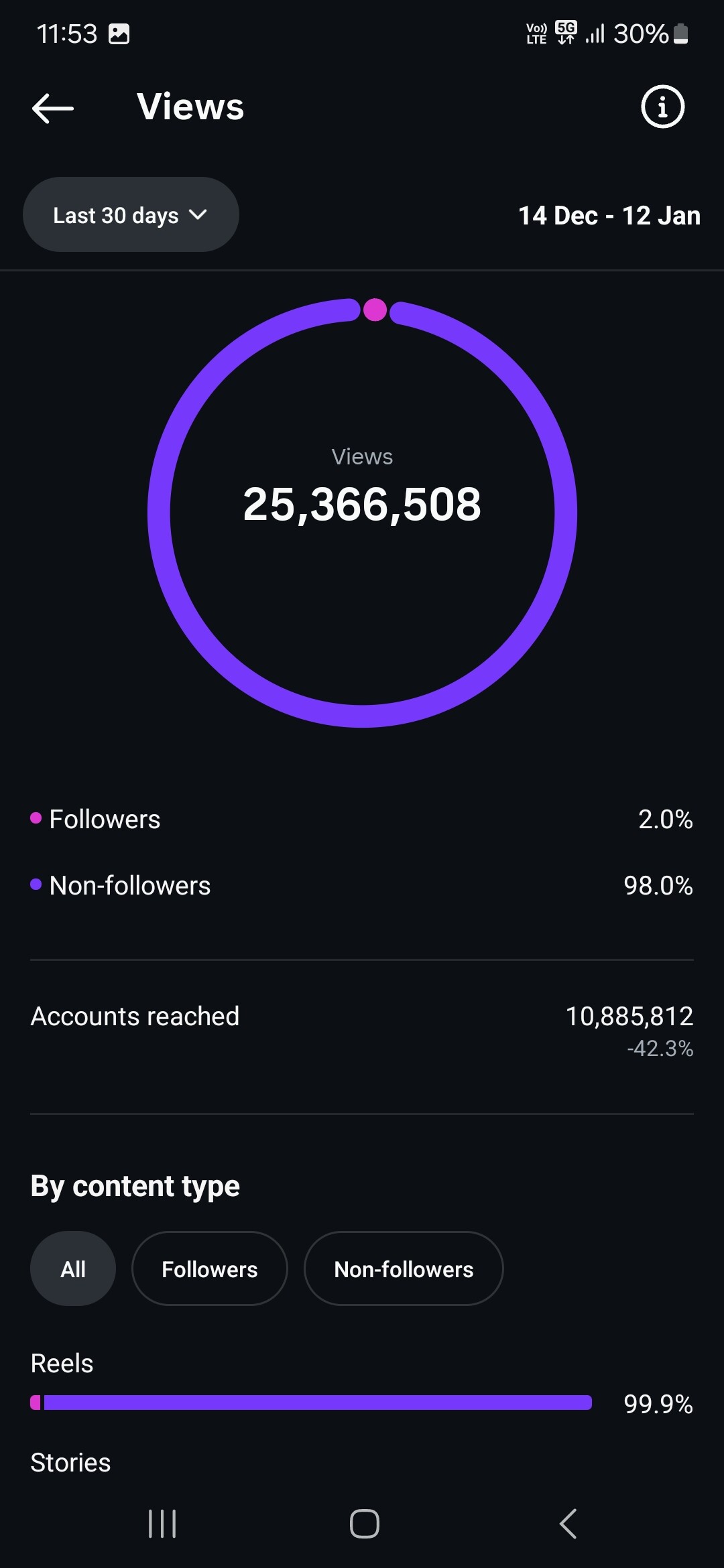This screenshot has width=724, height=1568.
Task: Select the All content type chip
Action: [73, 1268]
